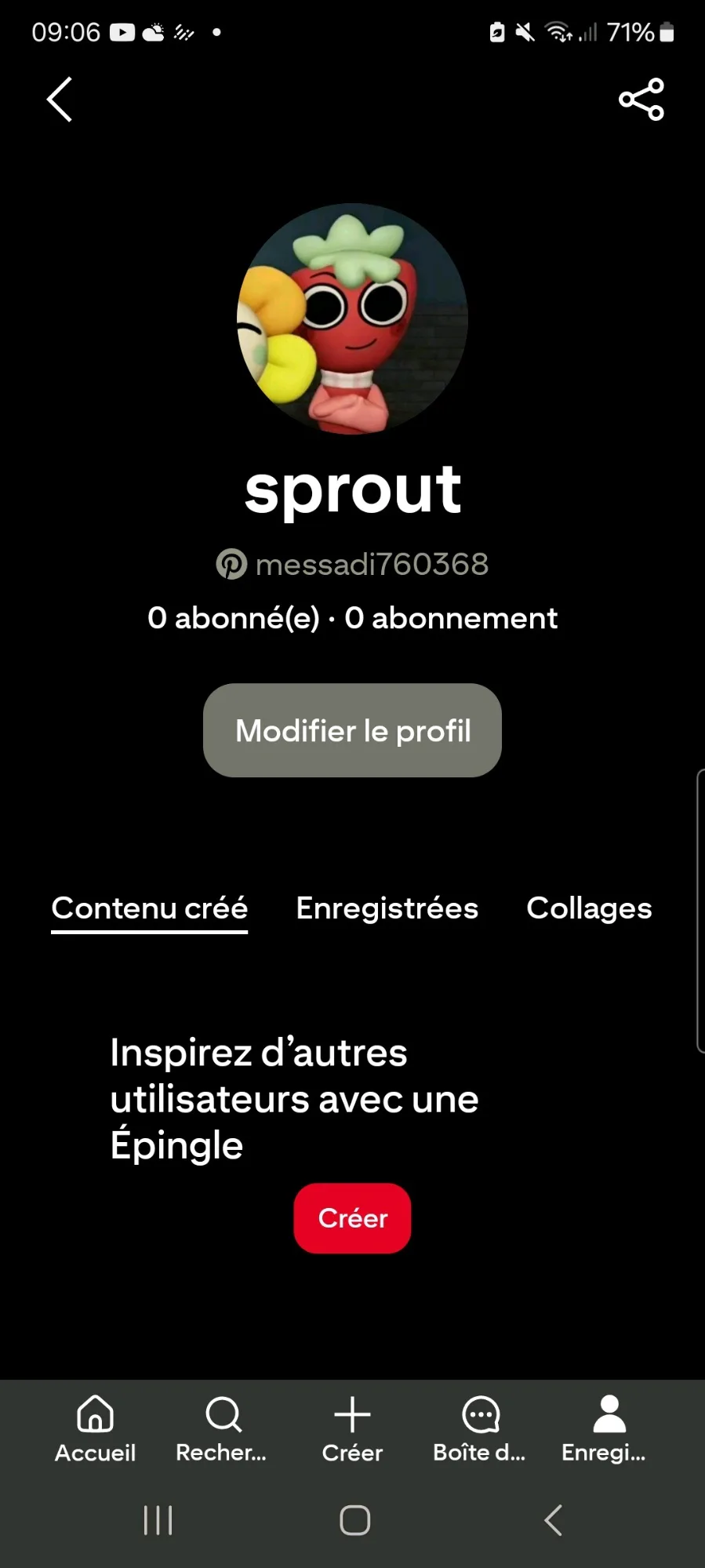
Task: Switch to the Enregistrées tab
Action: point(387,908)
